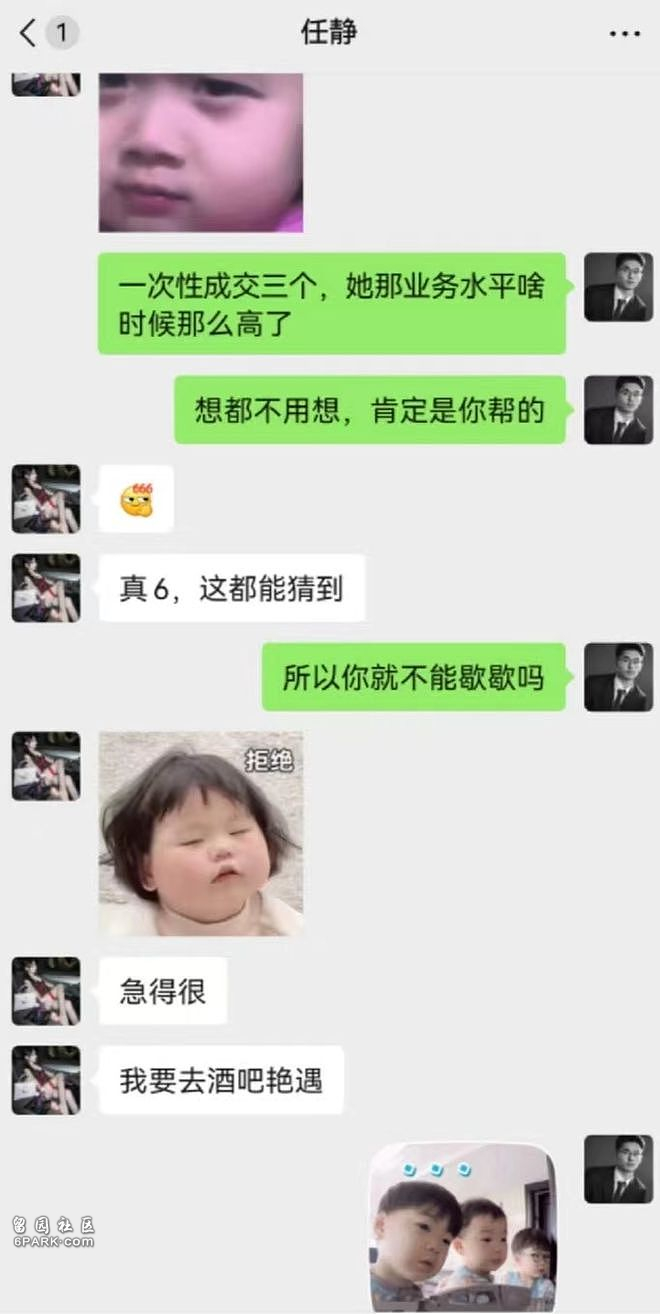Viewport: 660px width, 1314px height.
Task: Open the pink-tinted child face sticker
Action: tap(201, 152)
